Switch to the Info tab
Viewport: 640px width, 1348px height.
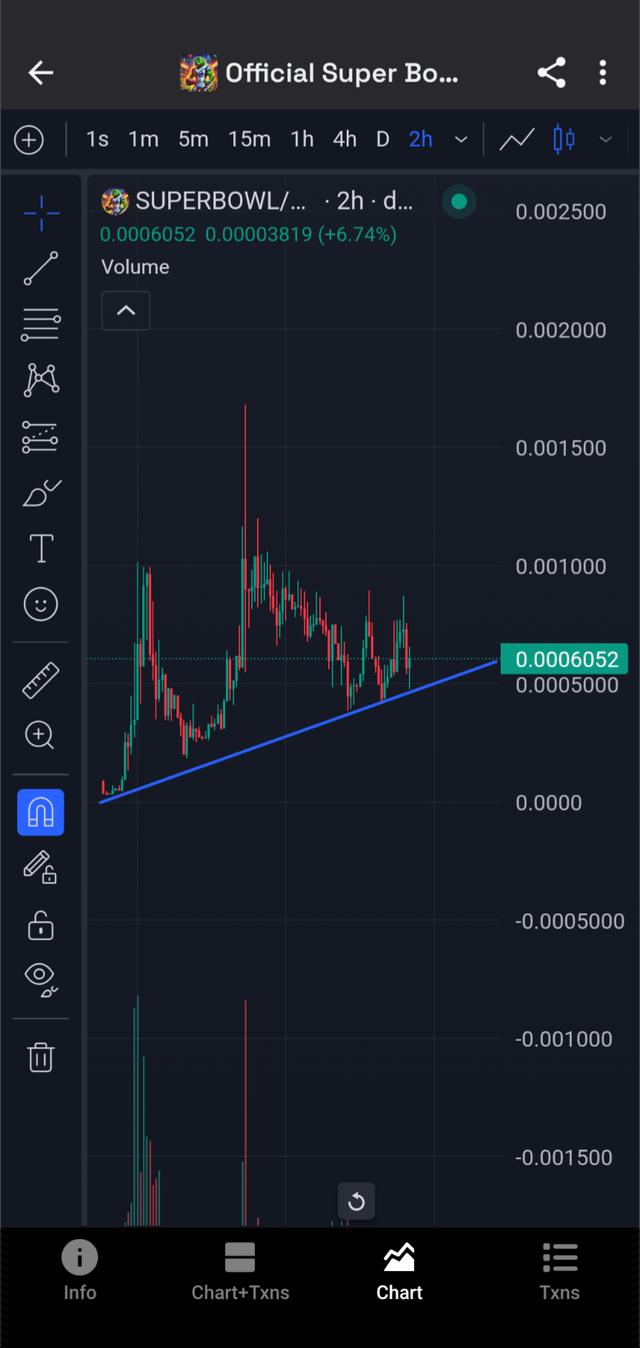click(x=80, y=1271)
